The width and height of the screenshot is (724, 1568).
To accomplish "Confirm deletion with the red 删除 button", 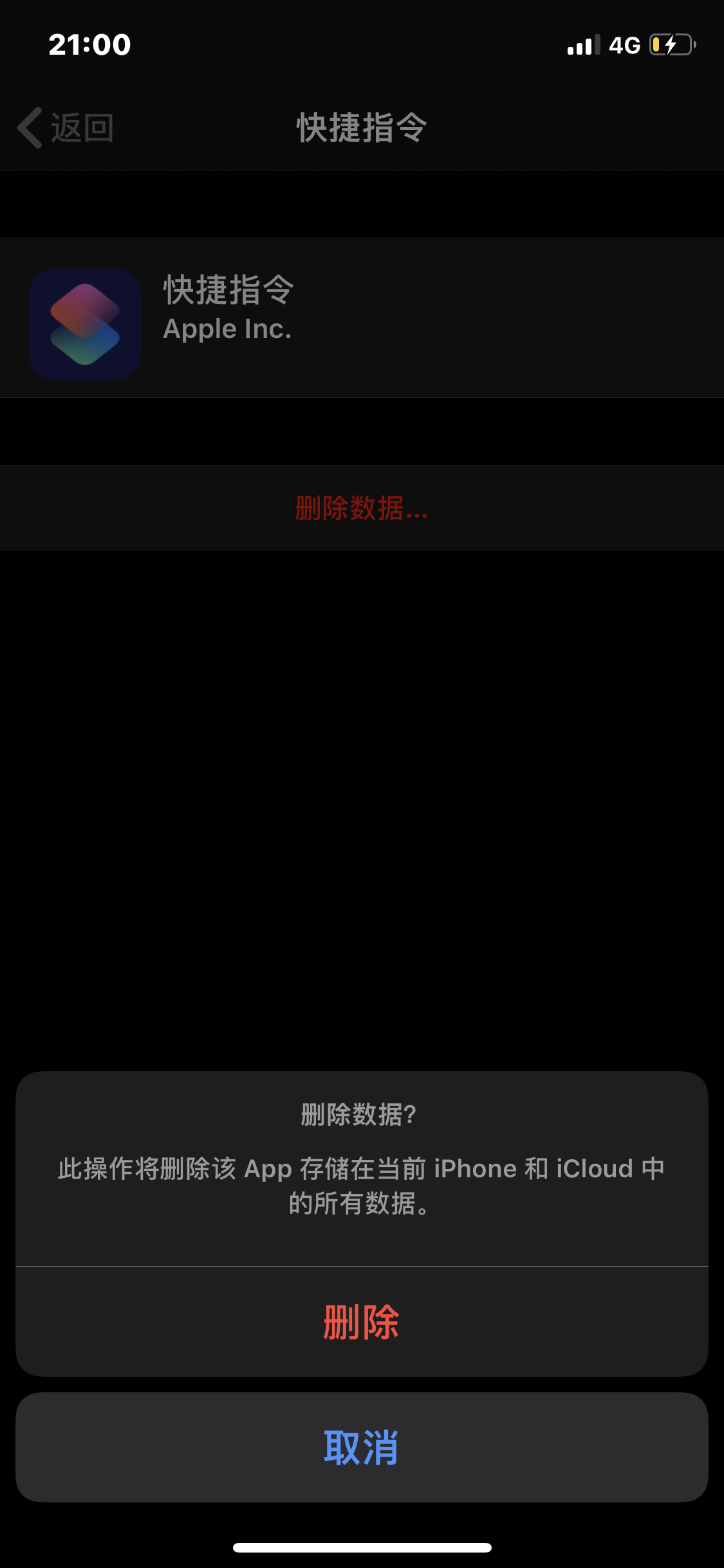I will [361, 1322].
